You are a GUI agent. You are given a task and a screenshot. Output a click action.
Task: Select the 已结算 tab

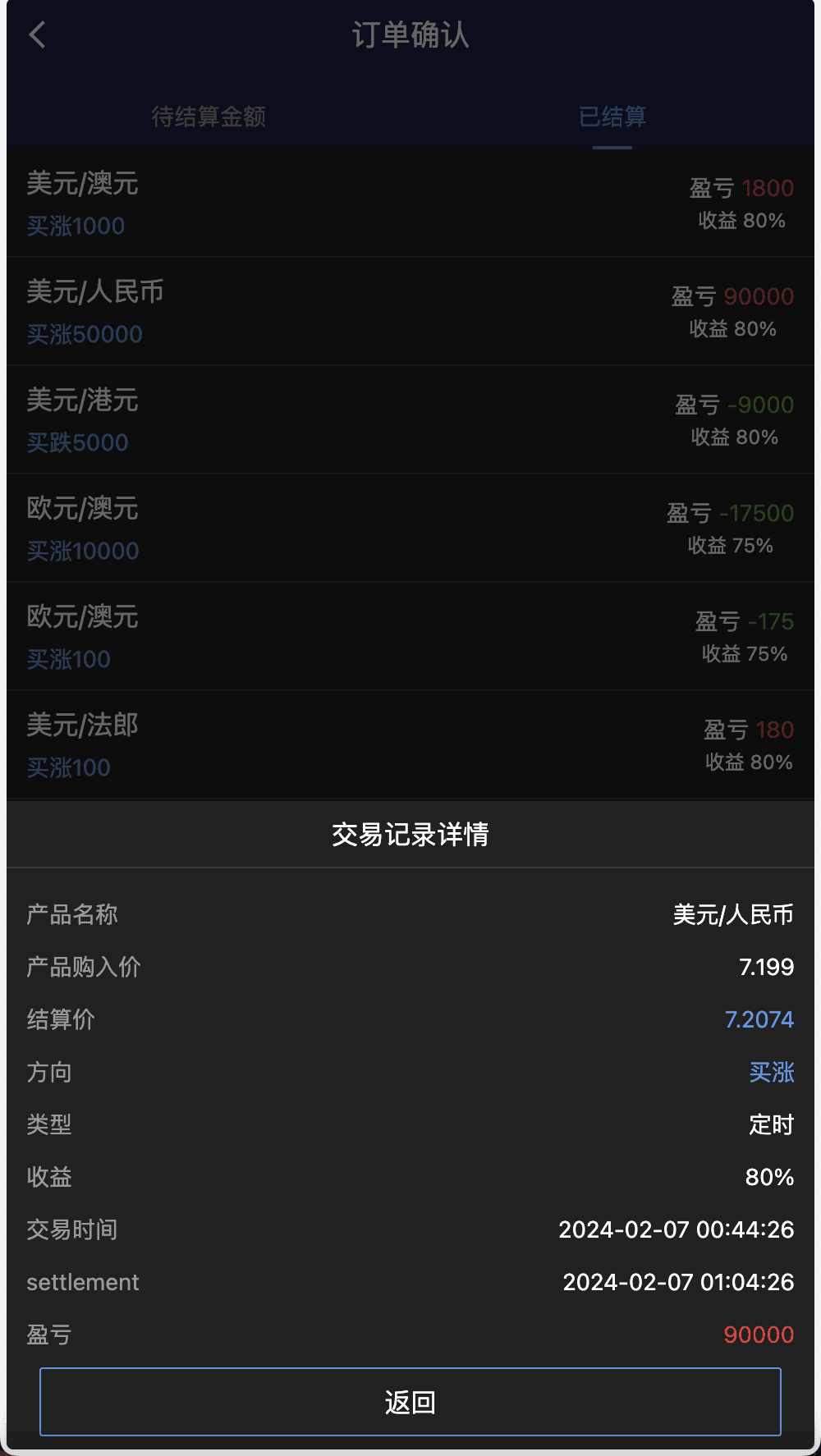point(612,117)
